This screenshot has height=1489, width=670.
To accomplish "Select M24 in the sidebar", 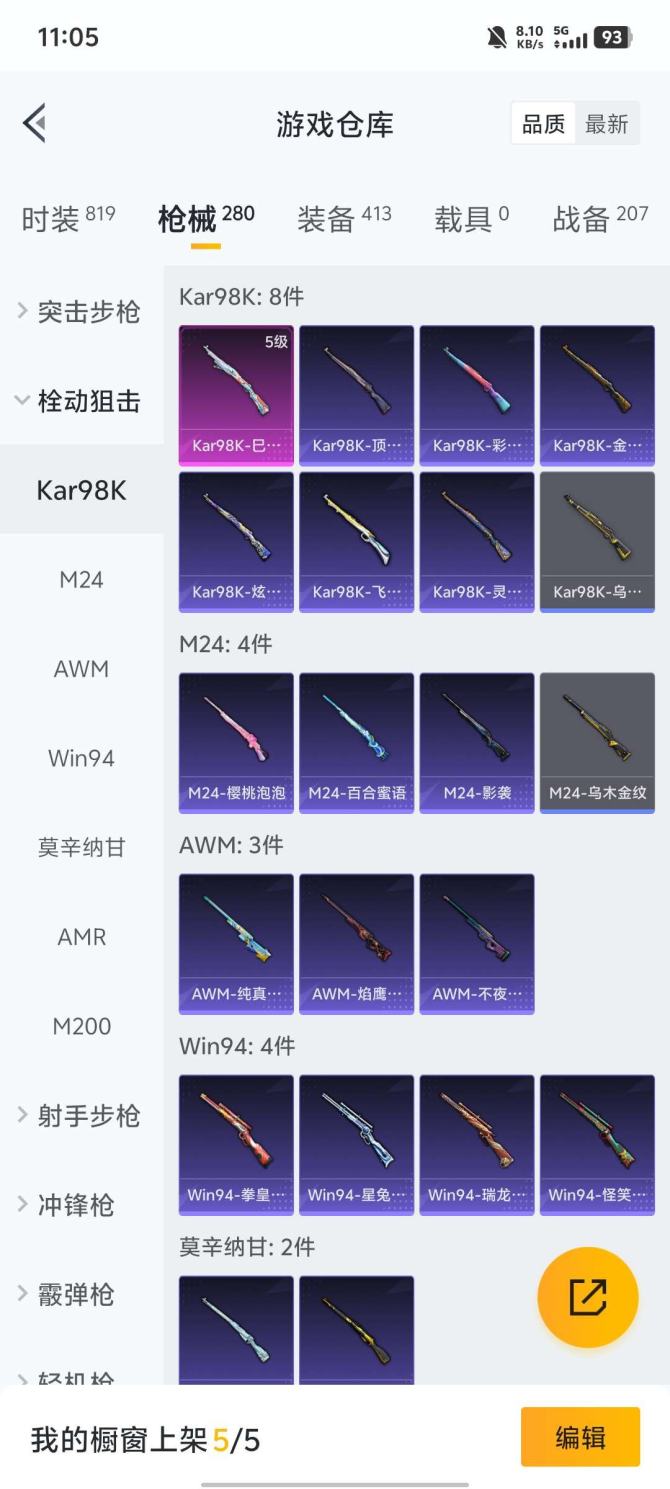I will (81, 580).
